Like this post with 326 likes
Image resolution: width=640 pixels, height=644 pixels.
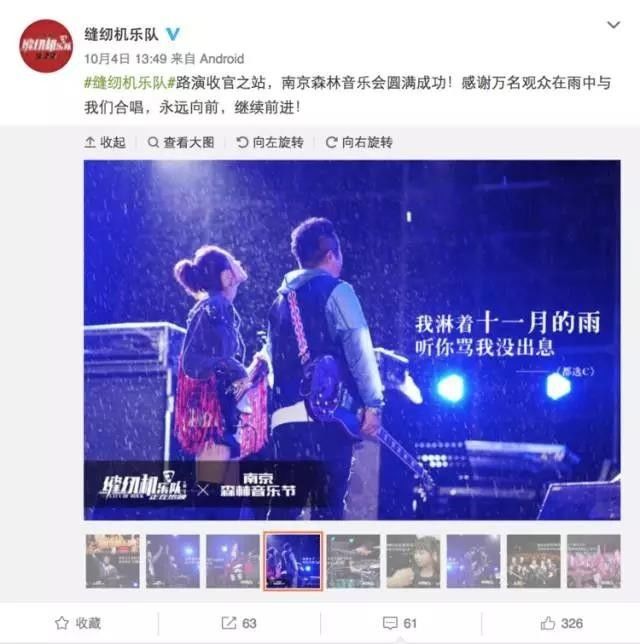click(561, 623)
